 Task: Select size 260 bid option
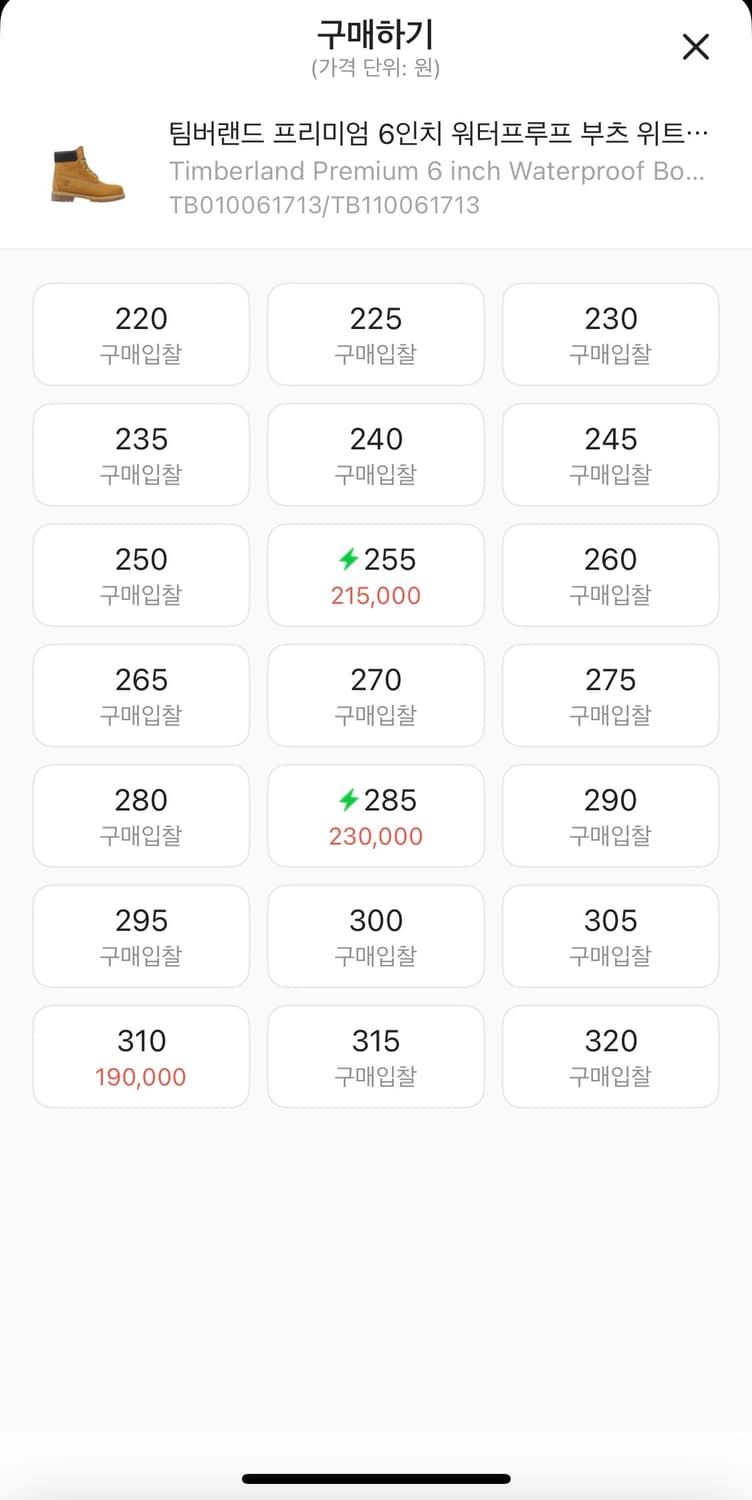[610, 575]
